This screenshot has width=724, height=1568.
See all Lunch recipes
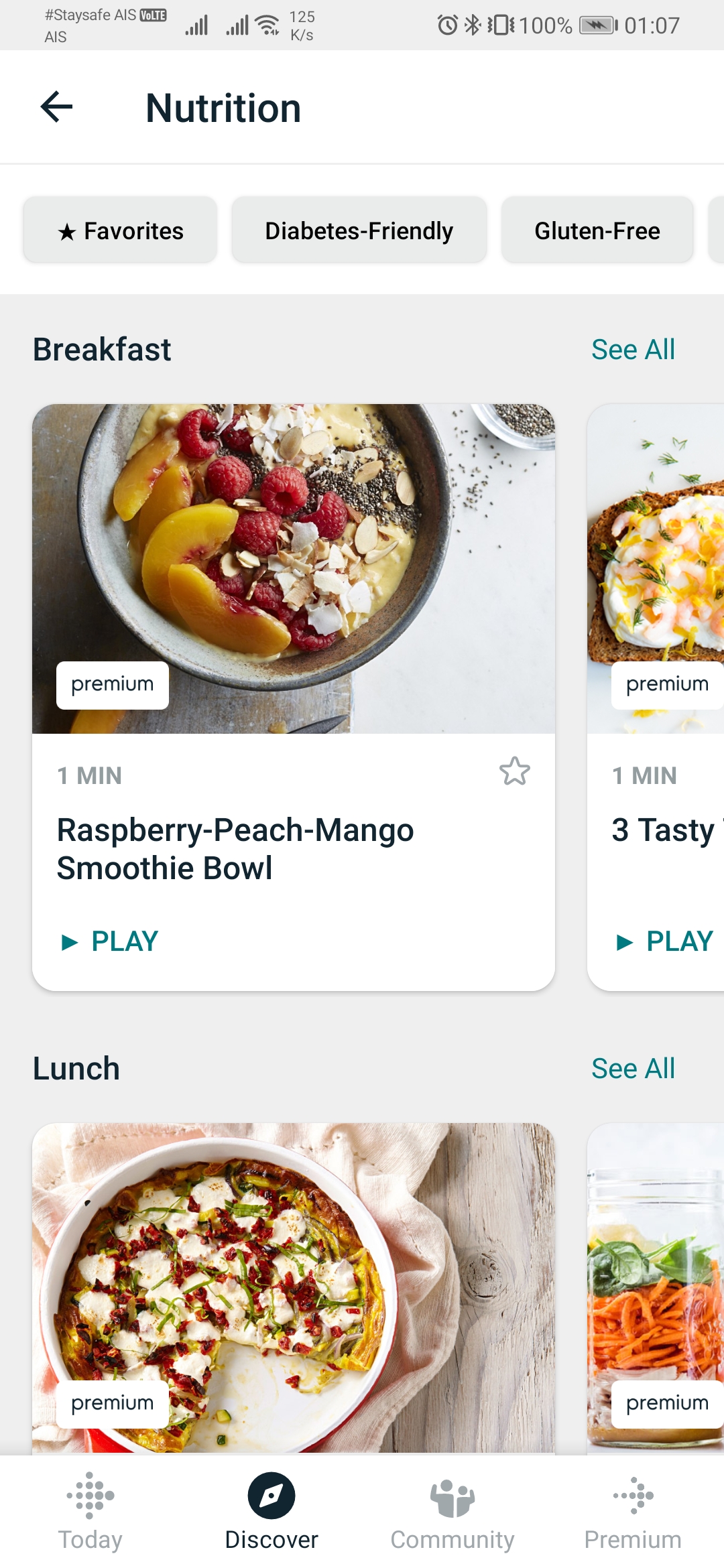[632, 1068]
